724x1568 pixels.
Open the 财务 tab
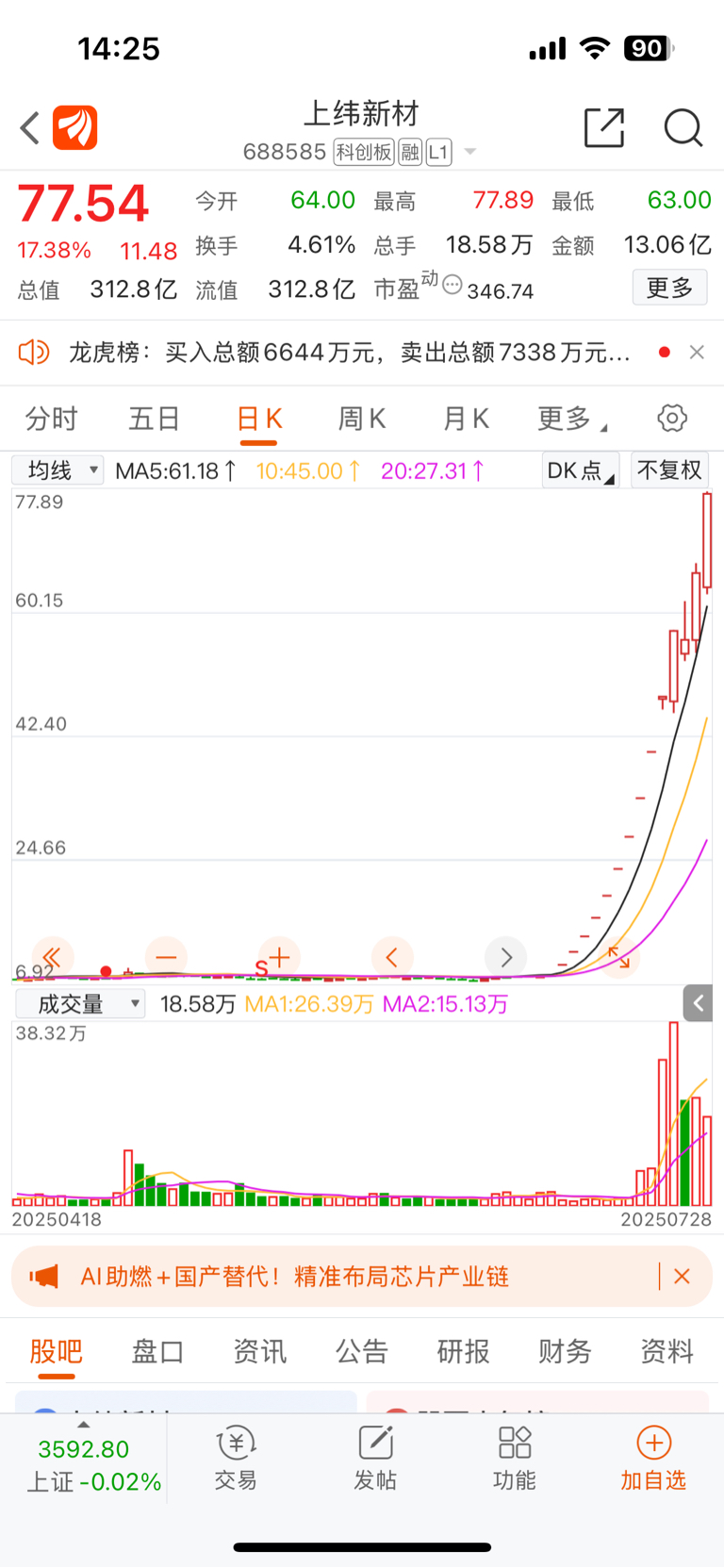coord(565,1351)
